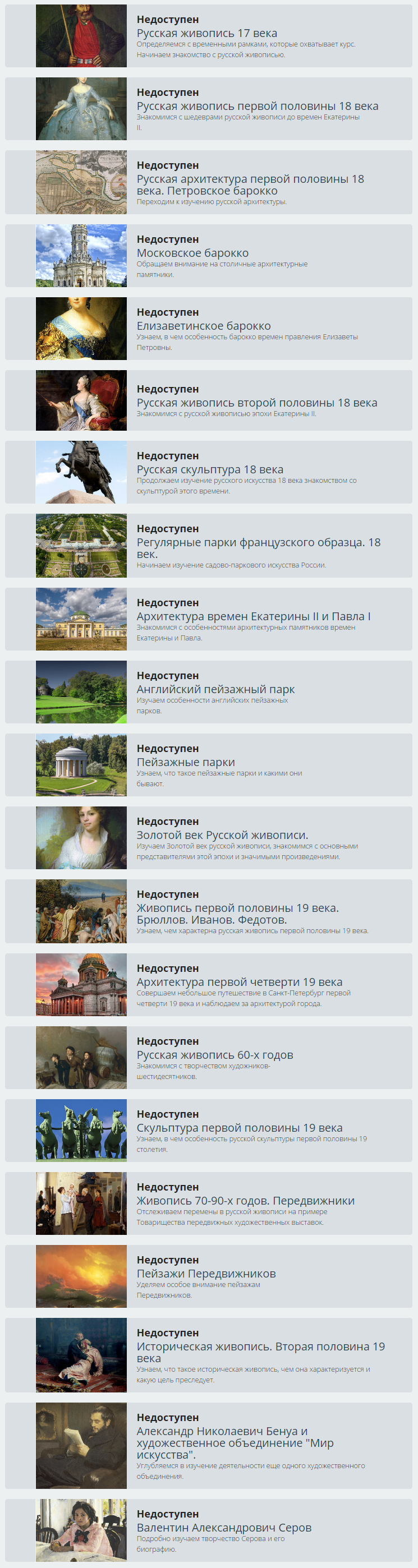Select Скульптура первой половины 19 века
The width and height of the screenshot is (418, 1568).
(x=239, y=1128)
